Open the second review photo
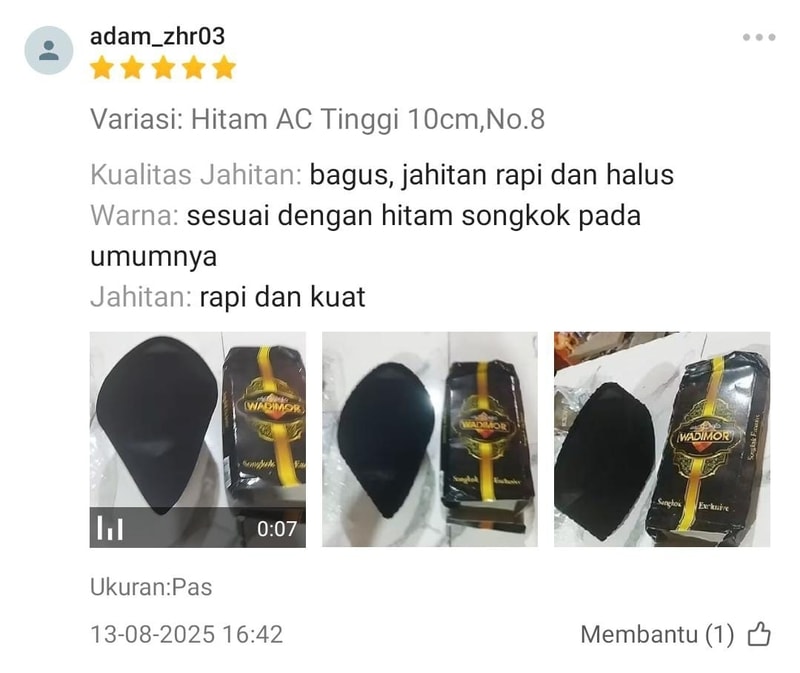The image size is (800, 673). [x=429, y=440]
